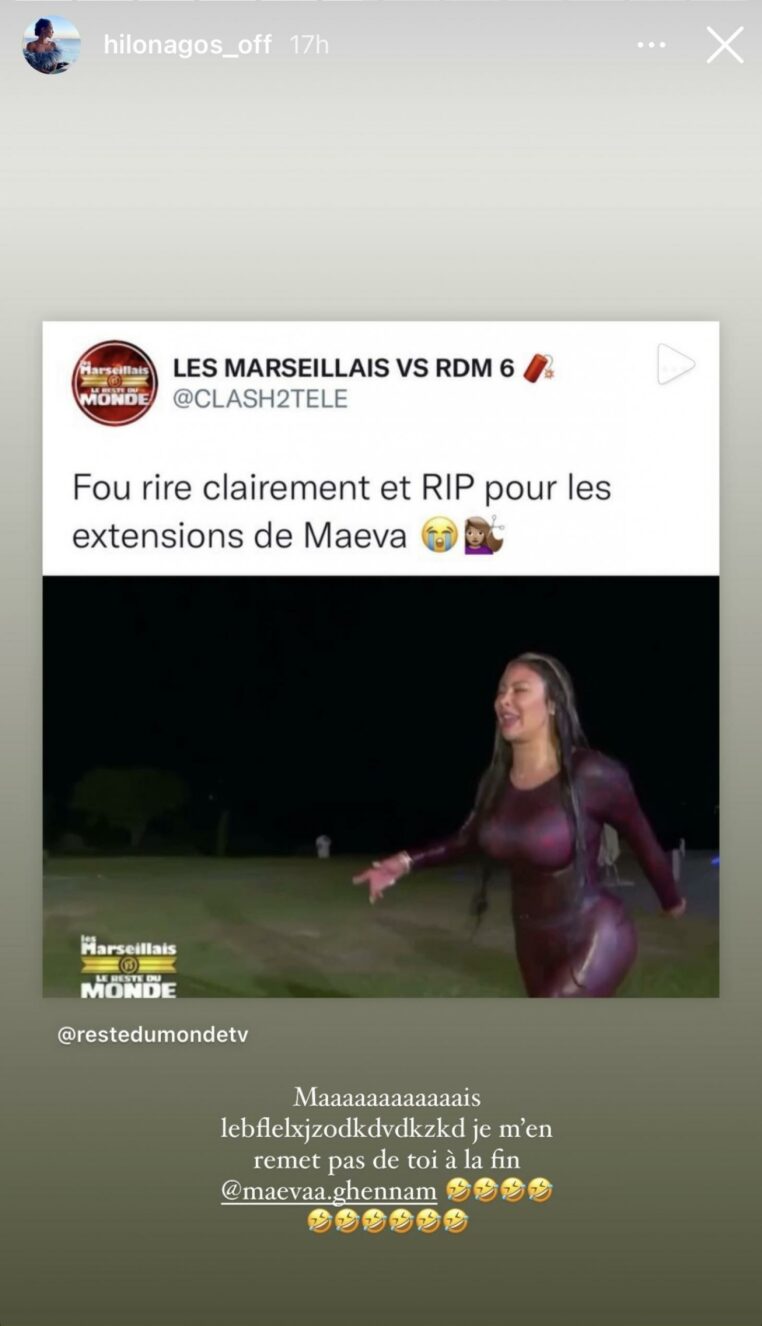The width and height of the screenshot is (762, 1326).
Task: Tap the hilonagos_off username
Action: pos(187,45)
